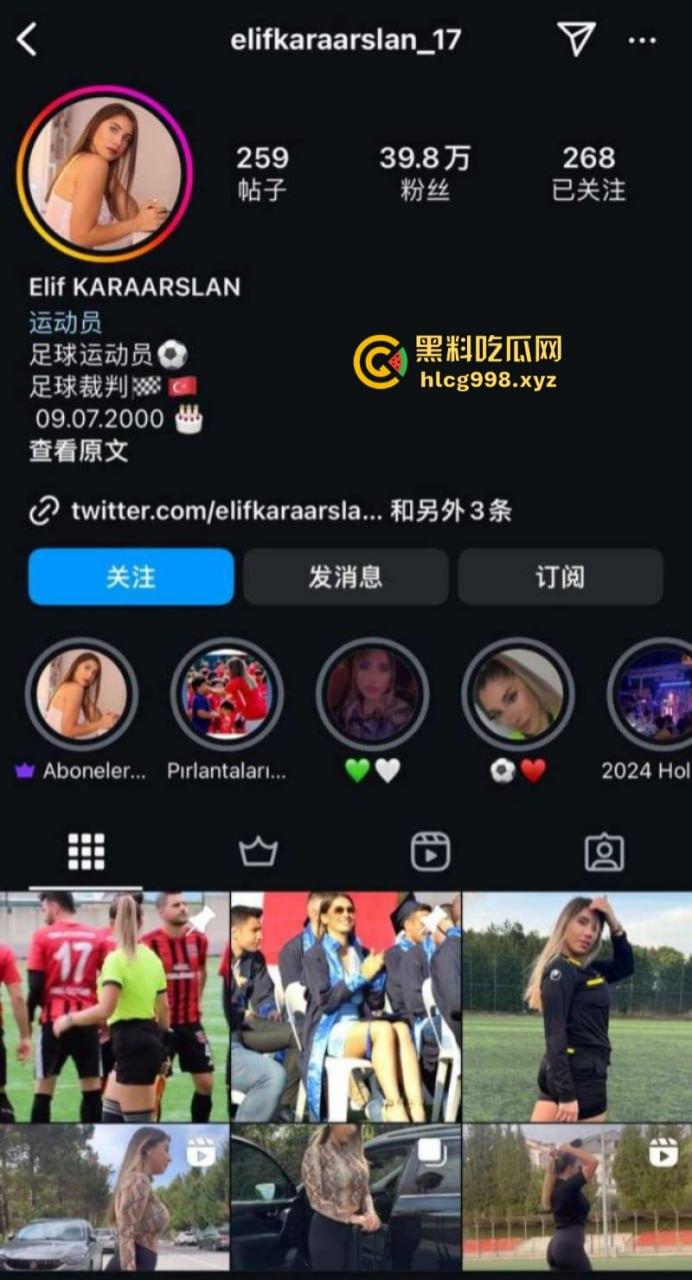Open the twitter.com/elifkaraarsla link
The image size is (692, 1280).
226,511
